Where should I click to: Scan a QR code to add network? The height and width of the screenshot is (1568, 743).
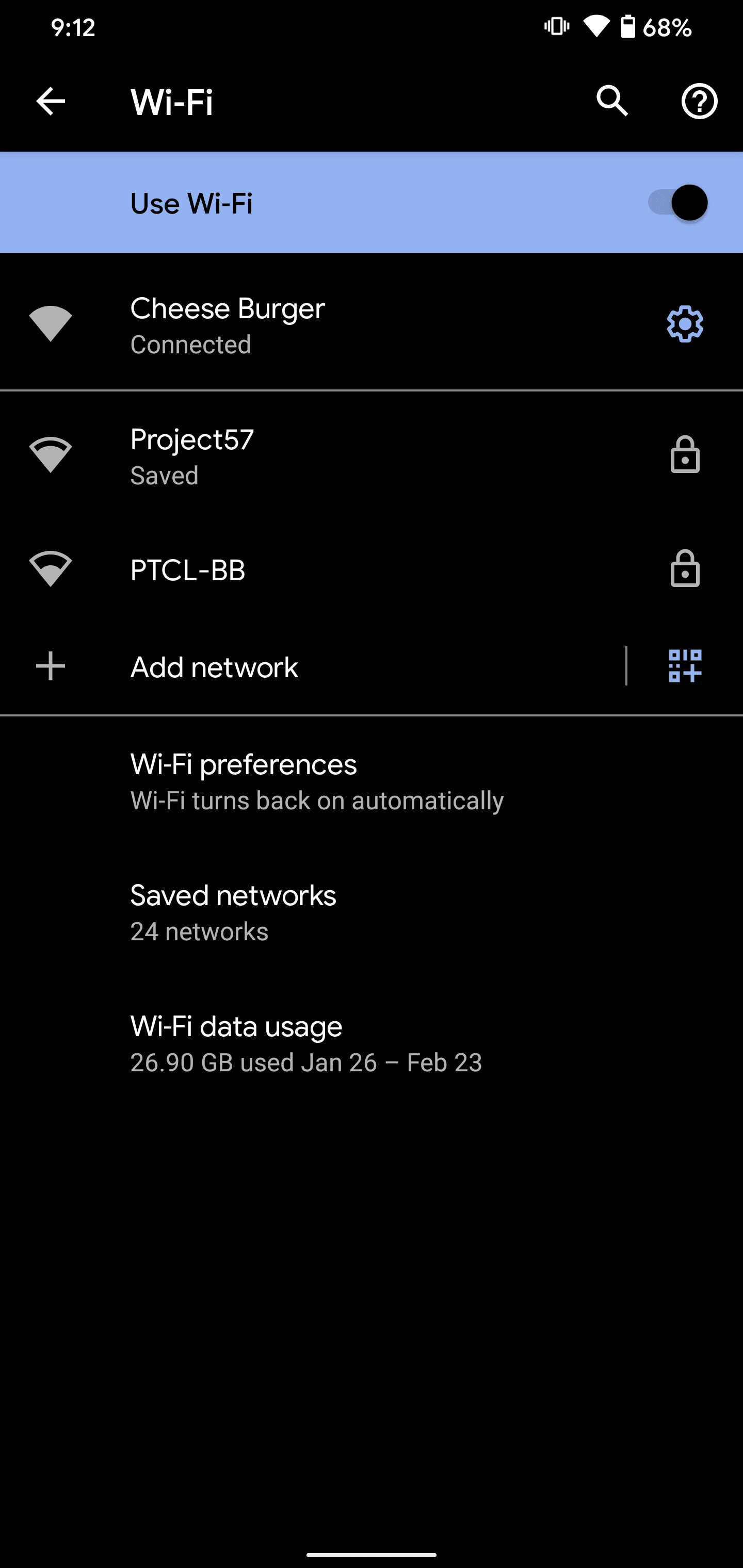(685, 666)
